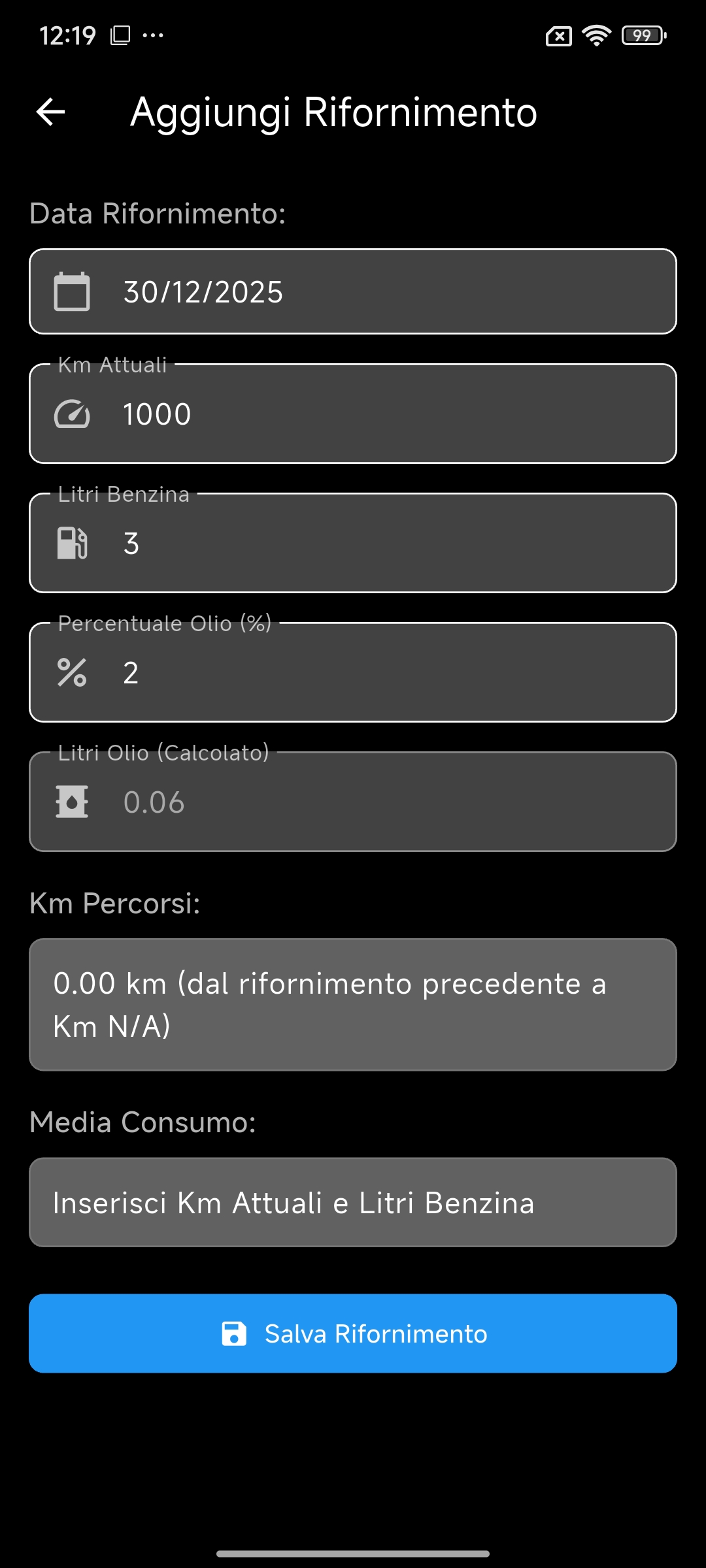Click the save disk icon on Salva Rifornimento

tap(234, 1333)
